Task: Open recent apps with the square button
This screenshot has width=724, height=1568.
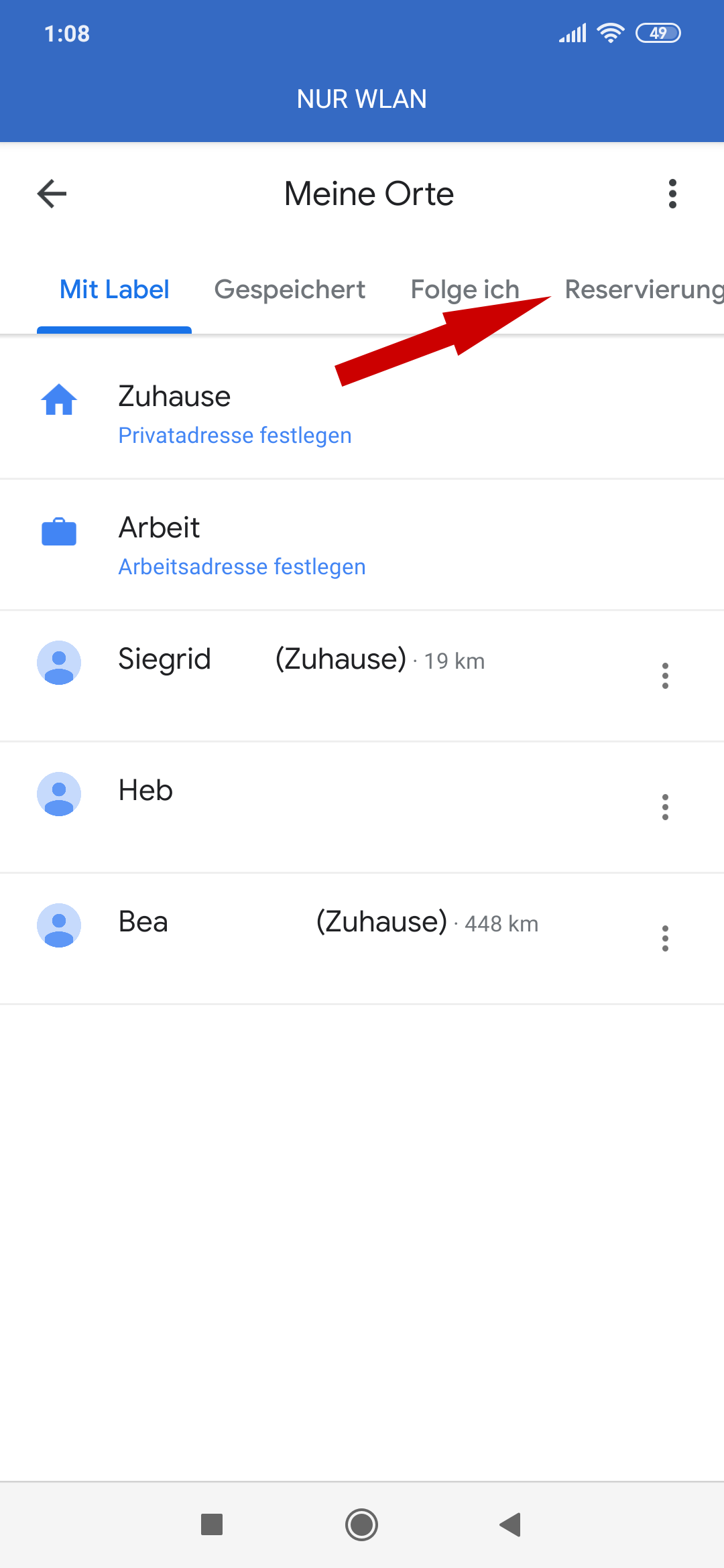Action: [x=212, y=1525]
